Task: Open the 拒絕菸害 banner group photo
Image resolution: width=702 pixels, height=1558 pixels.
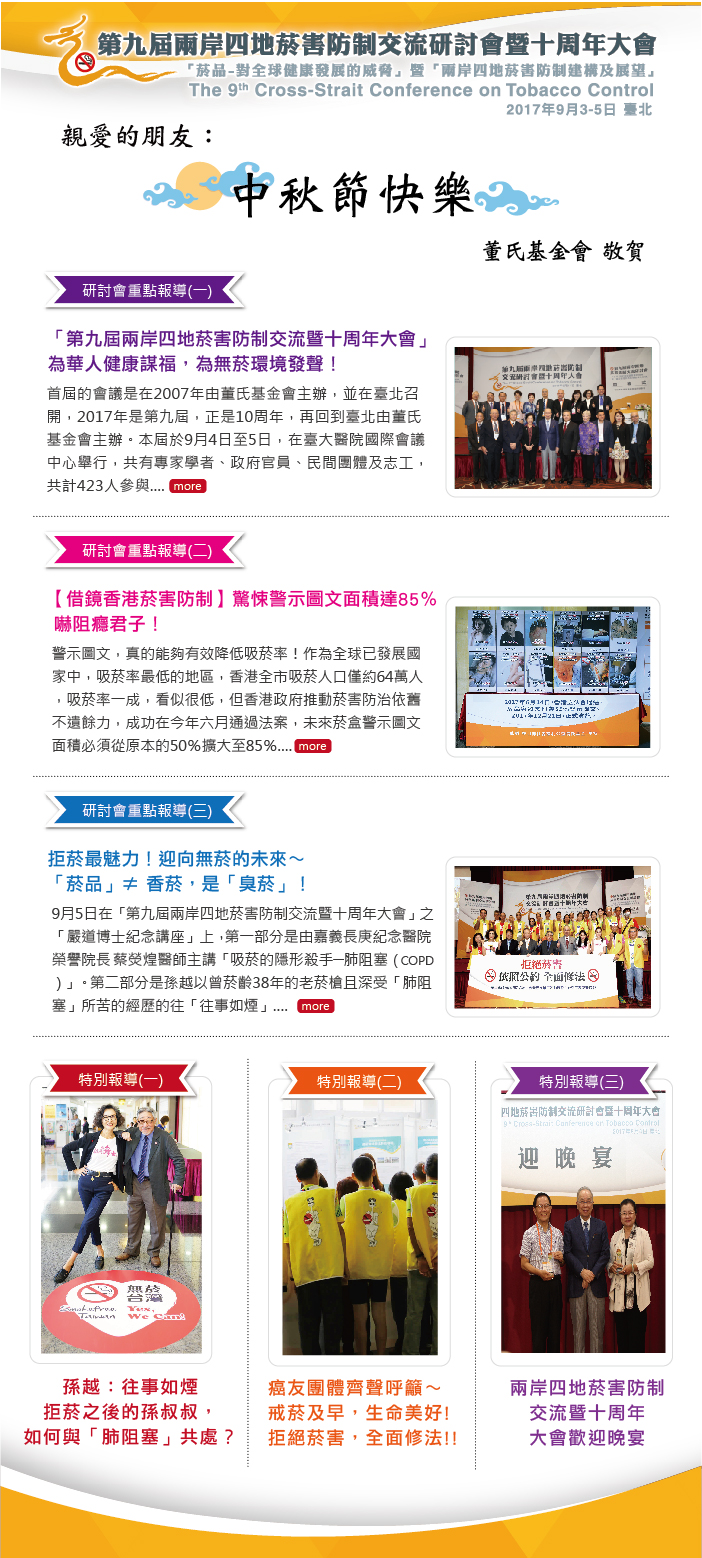Action: (x=552, y=937)
